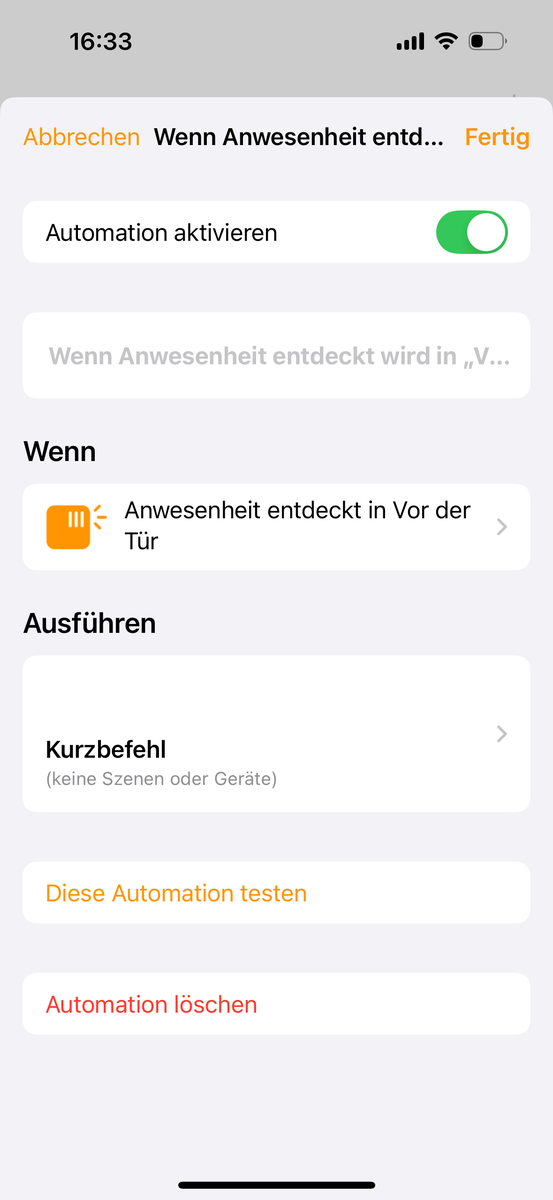Tap Fertig to save the automation
The width and height of the screenshot is (553, 1200).
click(x=497, y=137)
